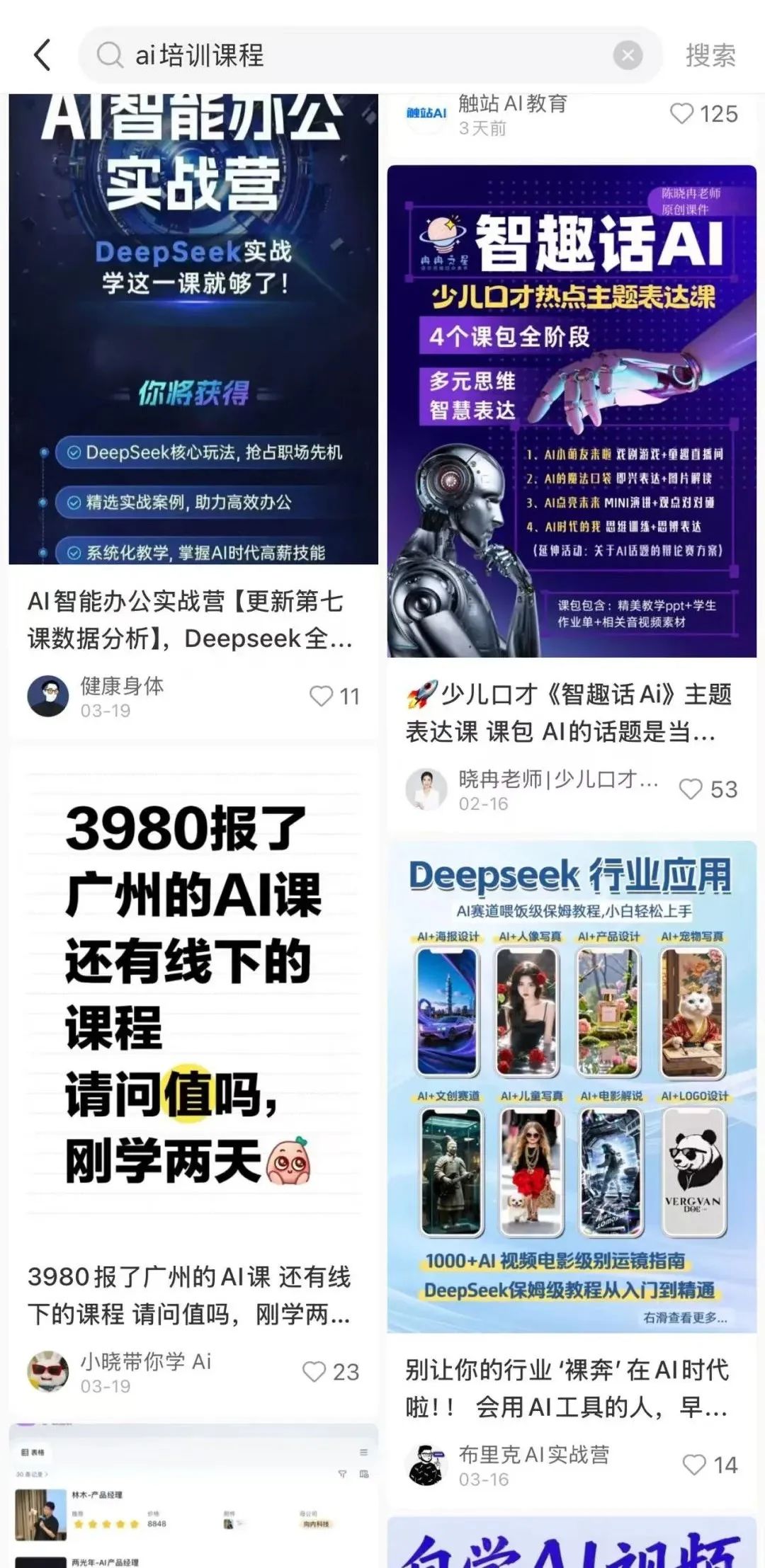Clear the search text with the x icon

(626, 57)
